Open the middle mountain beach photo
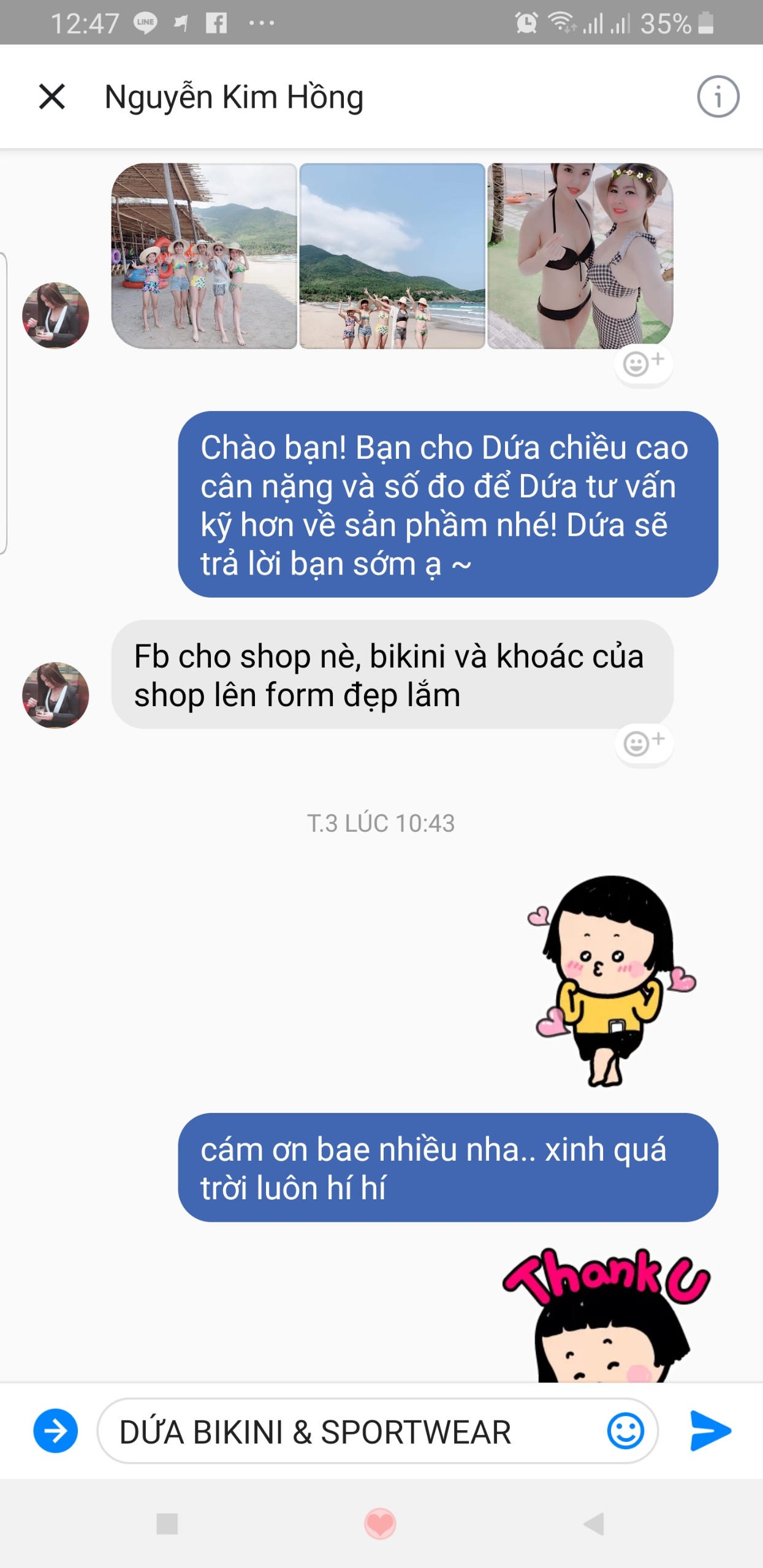This screenshot has height=1568, width=763. click(x=392, y=256)
